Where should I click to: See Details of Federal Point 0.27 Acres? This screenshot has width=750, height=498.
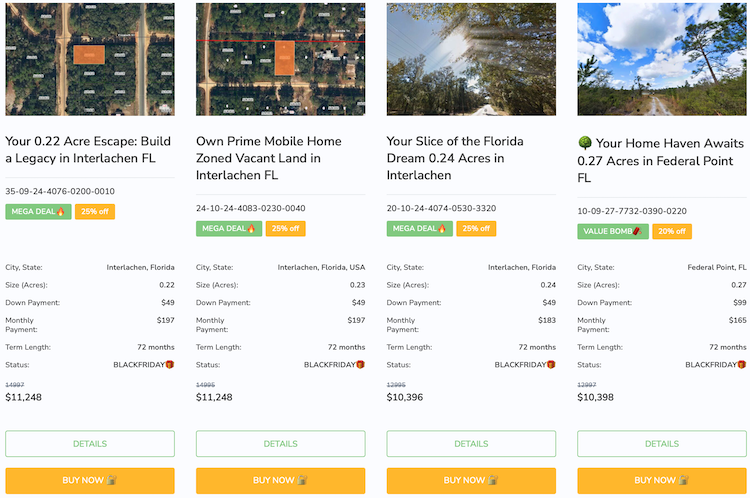662,443
